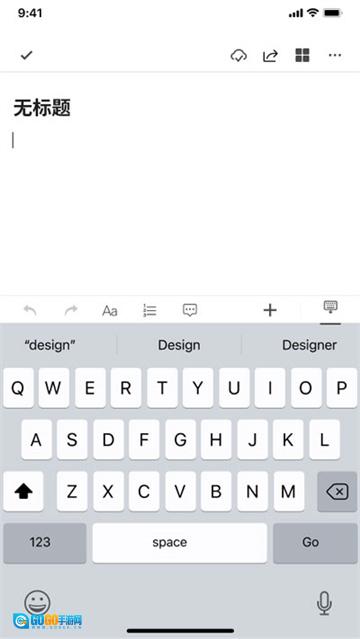Tap the plus icon to insert content
The width and height of the screenshot is (360, 639).
pos(270,311)
